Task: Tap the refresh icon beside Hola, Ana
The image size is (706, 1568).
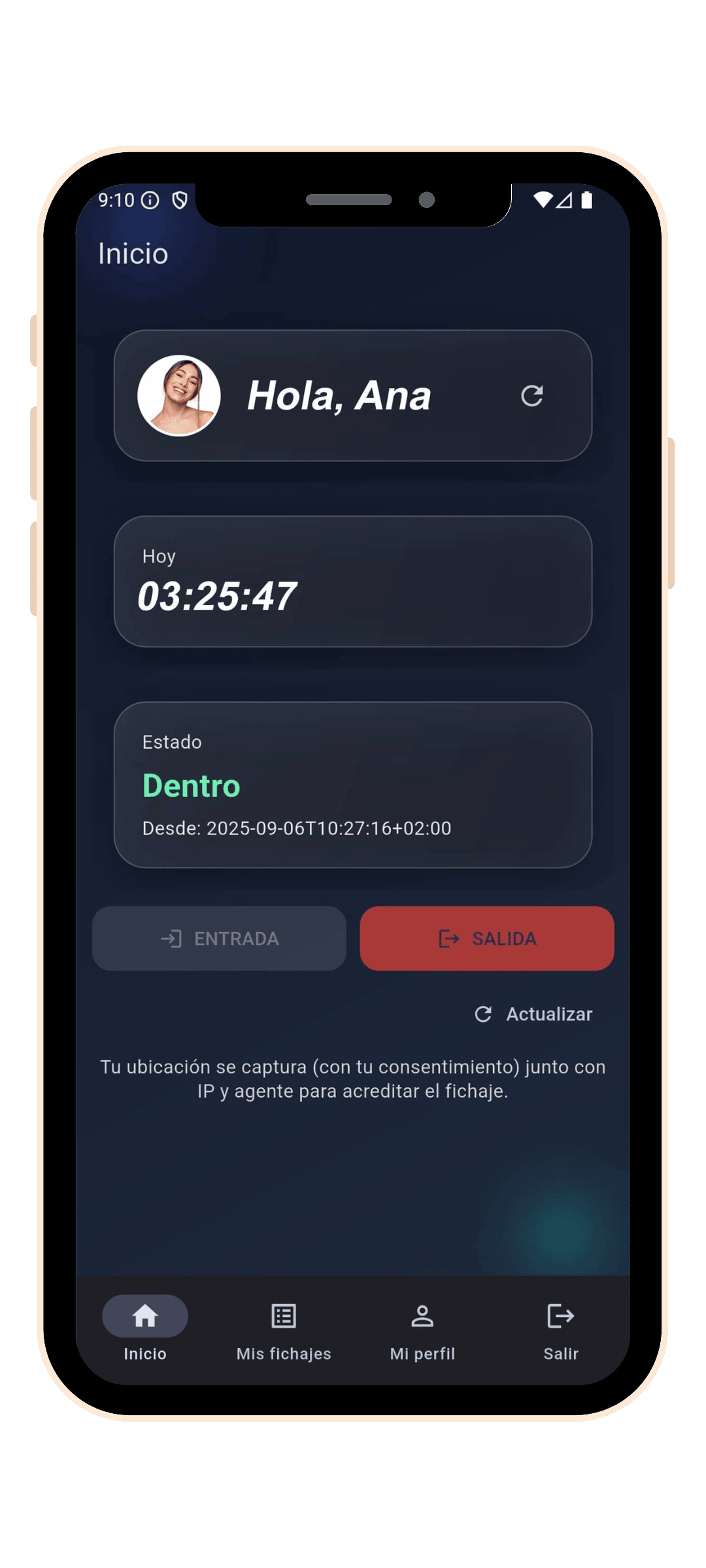Action: click(x=531, y=395)
